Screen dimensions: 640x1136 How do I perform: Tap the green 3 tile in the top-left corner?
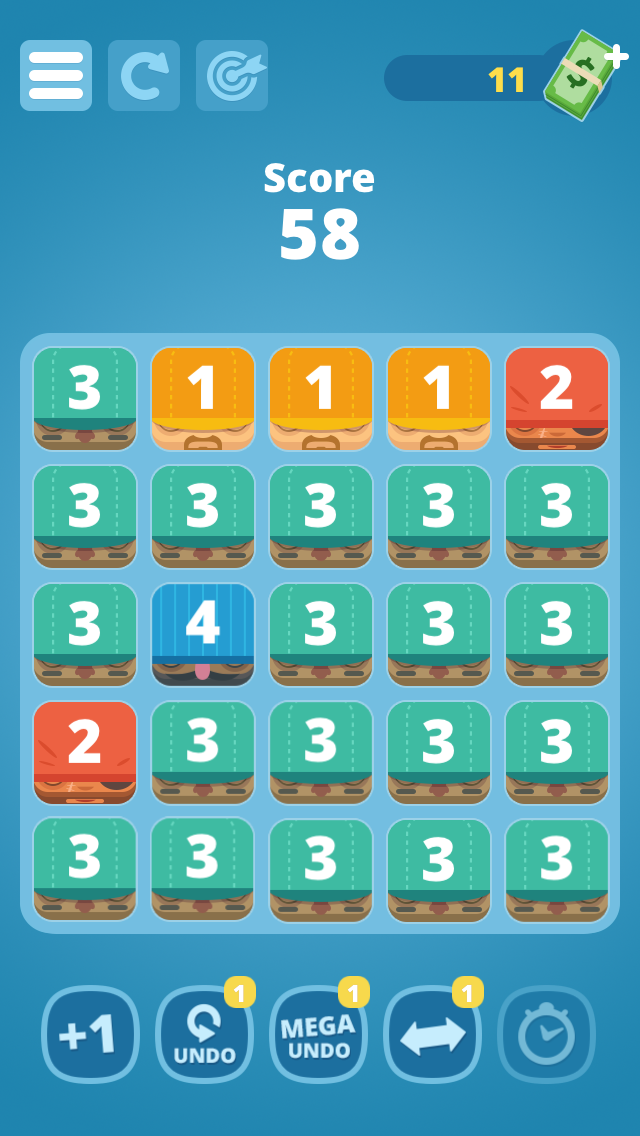pos(85,398)
